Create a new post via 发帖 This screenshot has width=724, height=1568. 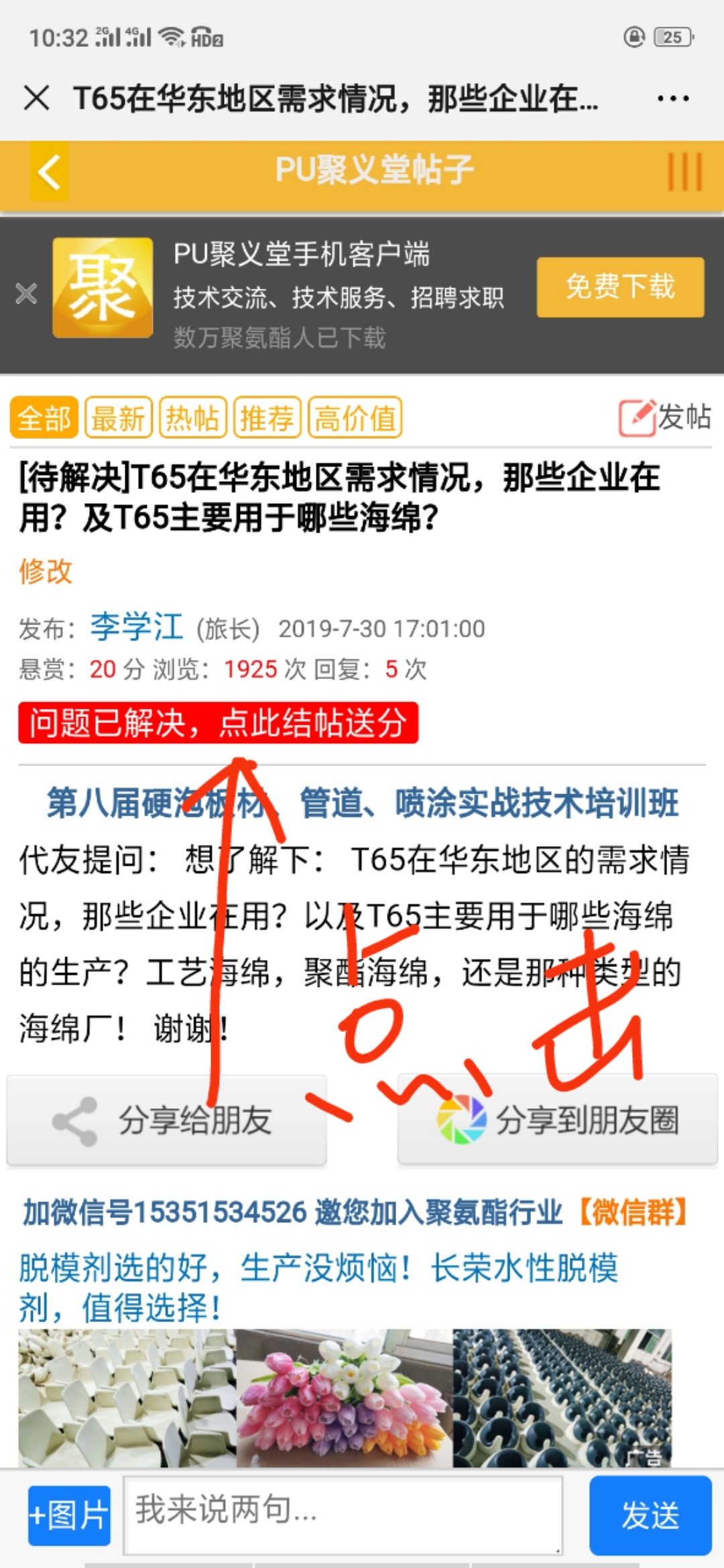pyautogui.click(x=664, y=417)
